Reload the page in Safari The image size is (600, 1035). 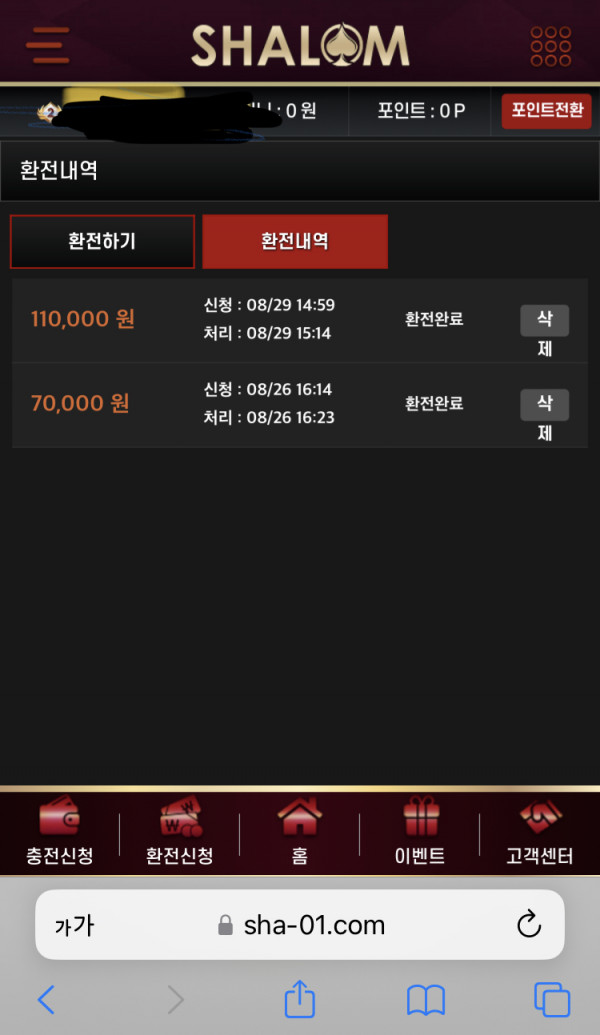[x=529, y=925]
